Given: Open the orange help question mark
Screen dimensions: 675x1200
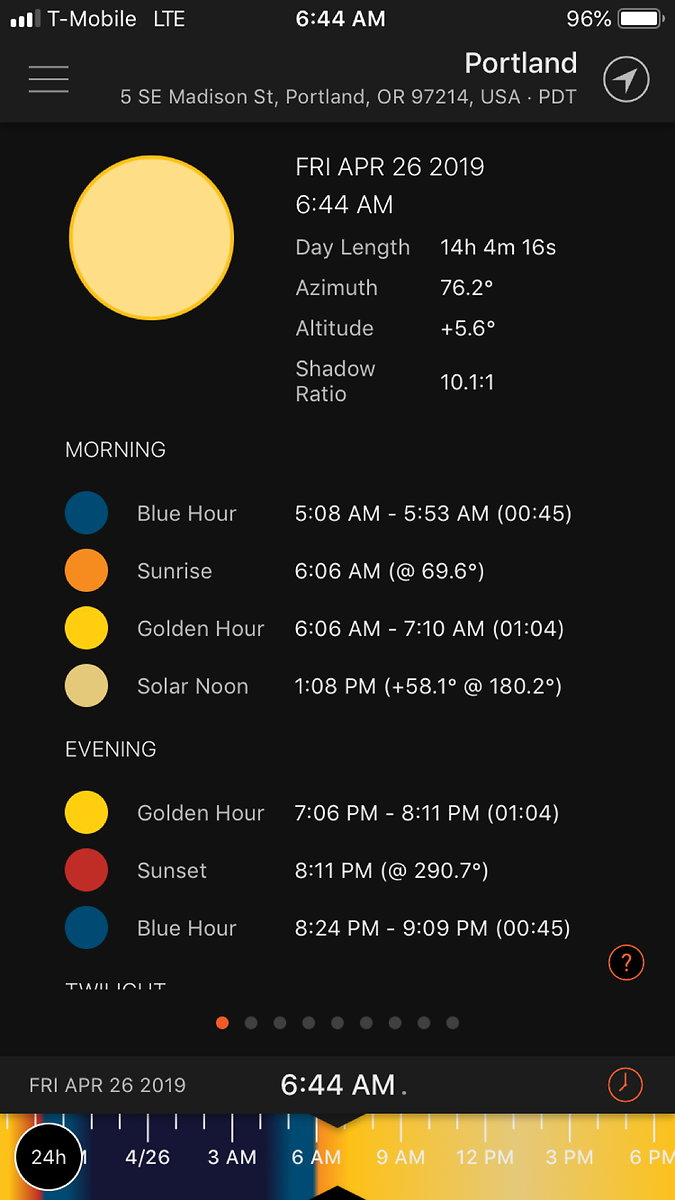Looking at the screenshot, I should [x=626, y=963].
